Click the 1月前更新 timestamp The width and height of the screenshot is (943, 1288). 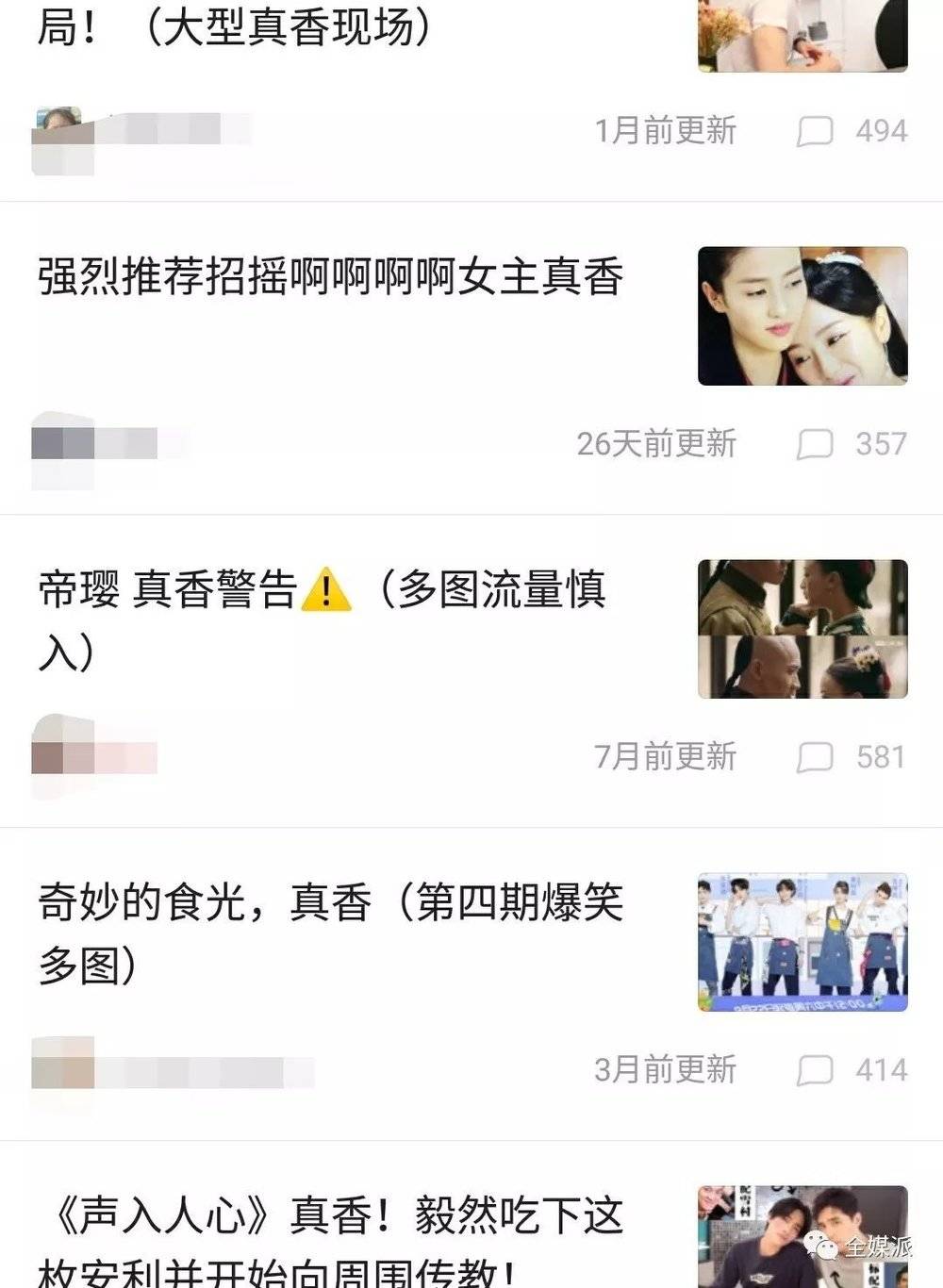coord(665,132)
